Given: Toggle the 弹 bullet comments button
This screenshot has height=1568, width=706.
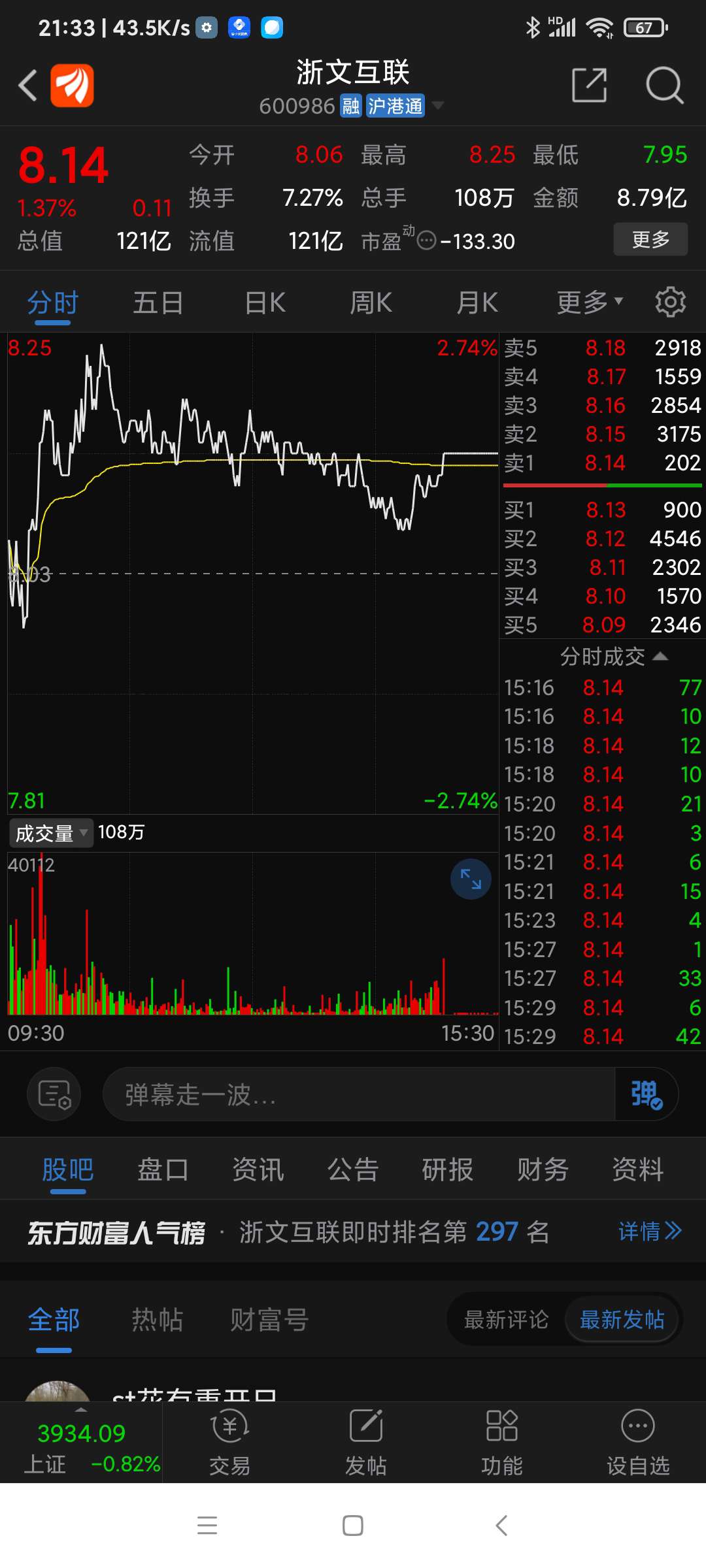Looking at the screenshot, I should [x=647, y=1094].
